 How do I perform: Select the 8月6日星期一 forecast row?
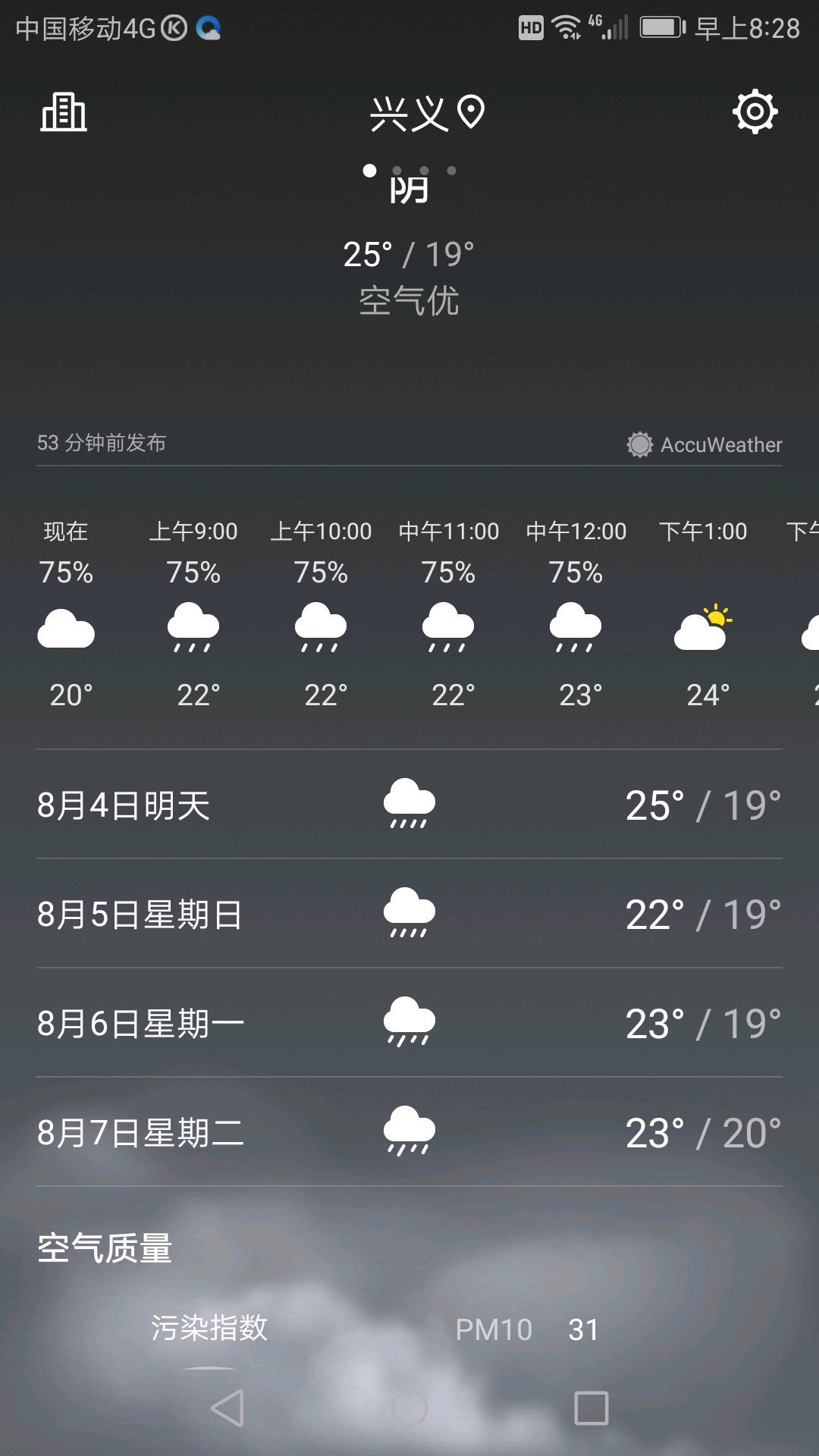409,1023
